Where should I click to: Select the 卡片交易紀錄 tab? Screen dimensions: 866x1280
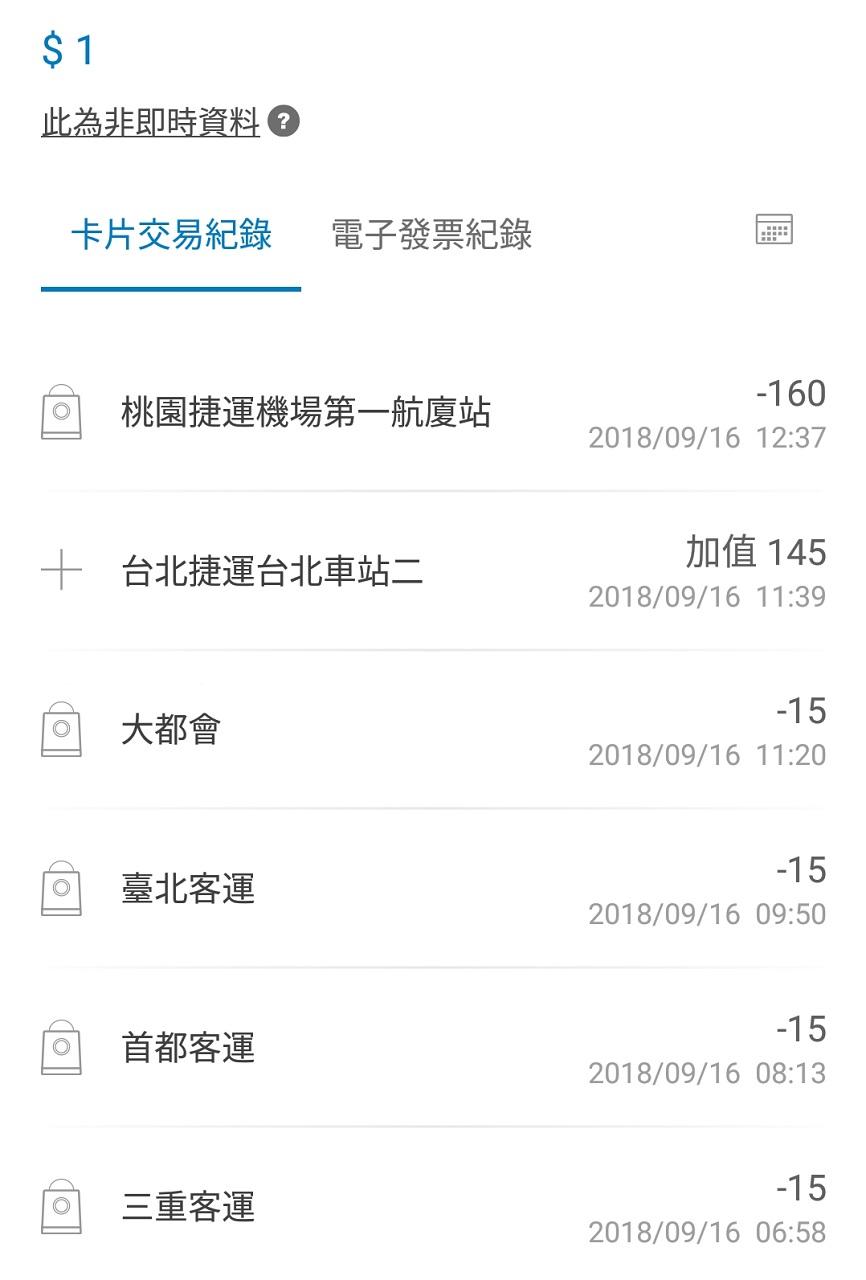click(171, 236)
